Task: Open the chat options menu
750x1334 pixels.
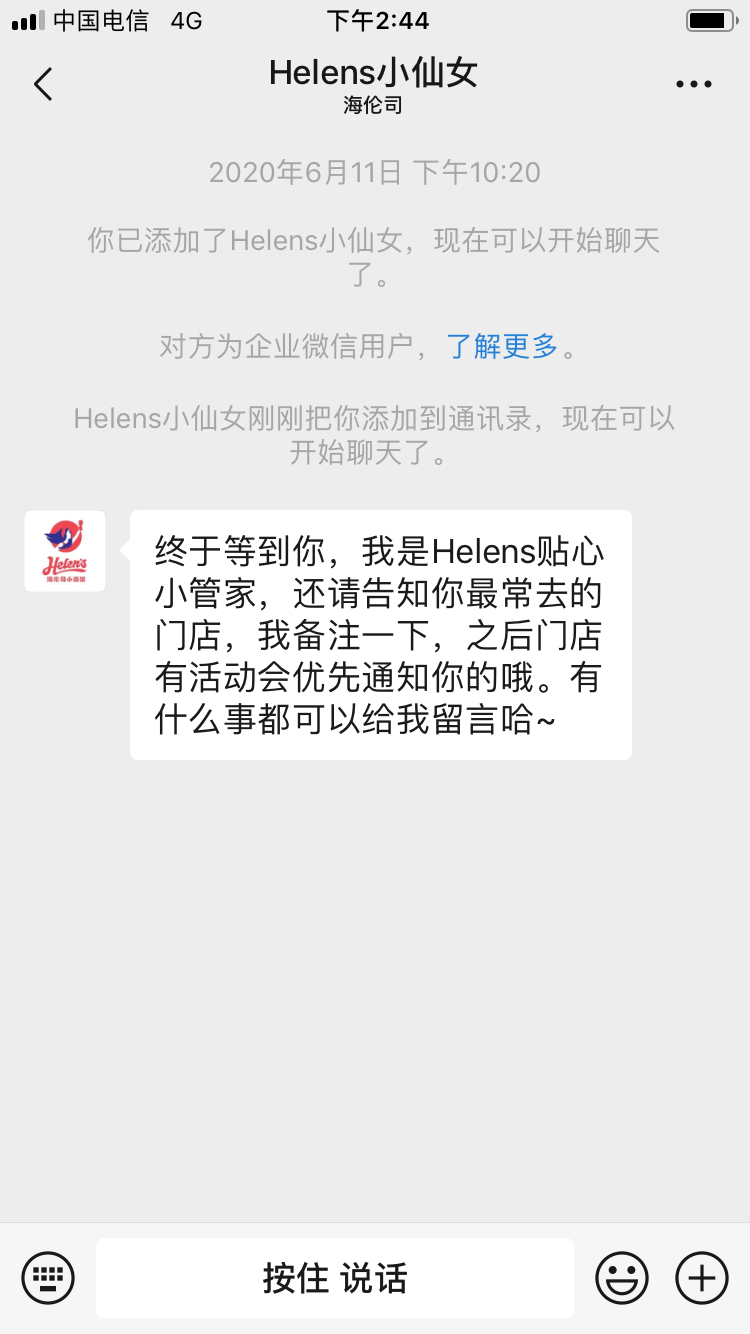Action: [693, 85]
